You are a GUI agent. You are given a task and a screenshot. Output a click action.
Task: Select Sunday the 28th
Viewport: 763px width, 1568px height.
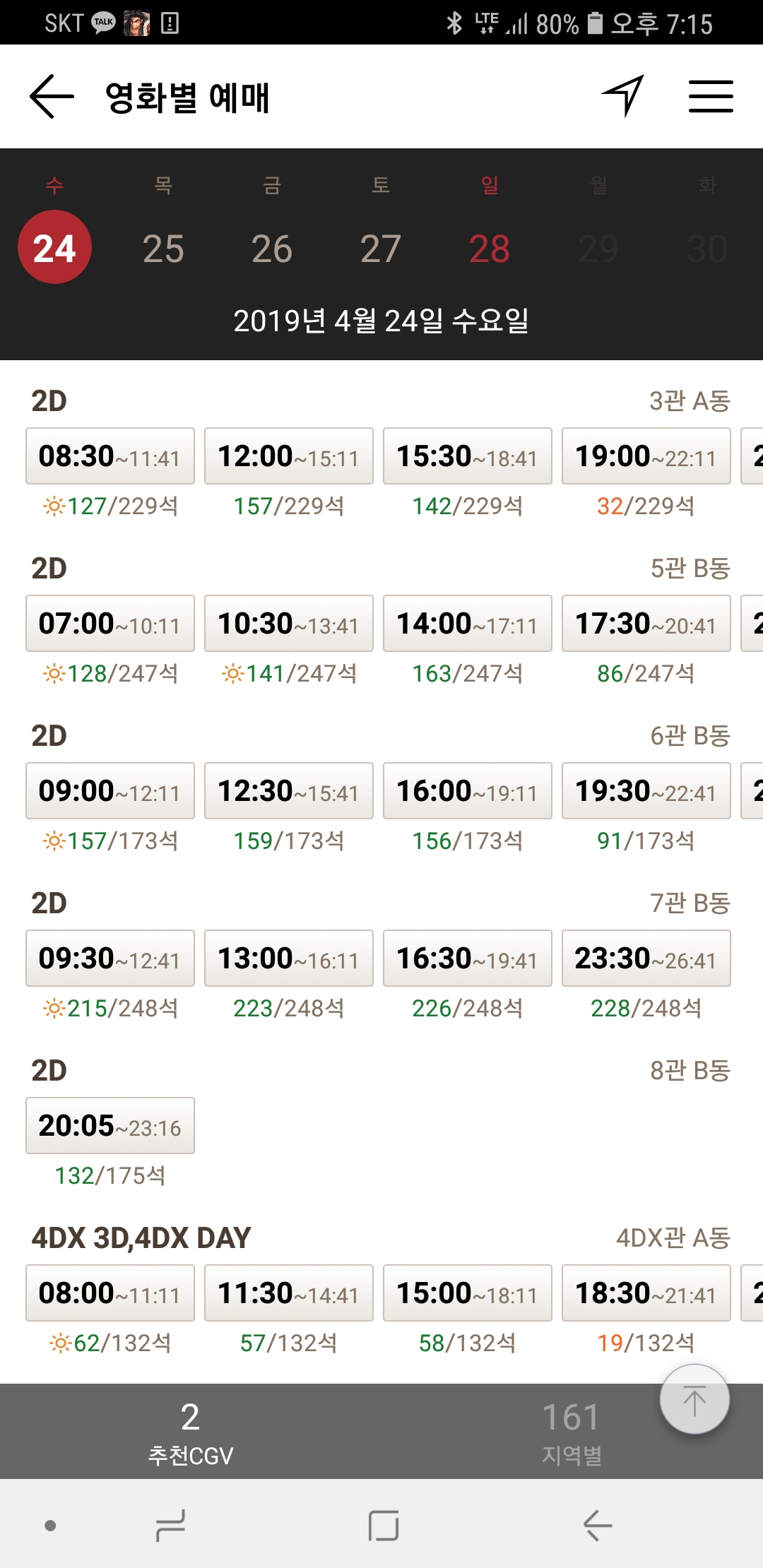pyautogui.click(x=490, y=248)
